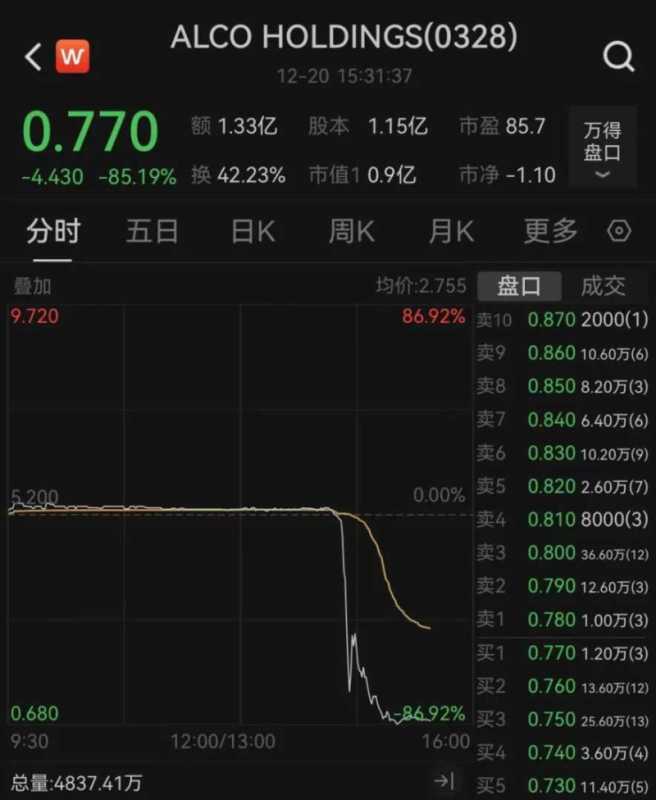Switch to the 盘口 order book tab
This screenshot has width=656, height=800.
pos(519,286)
